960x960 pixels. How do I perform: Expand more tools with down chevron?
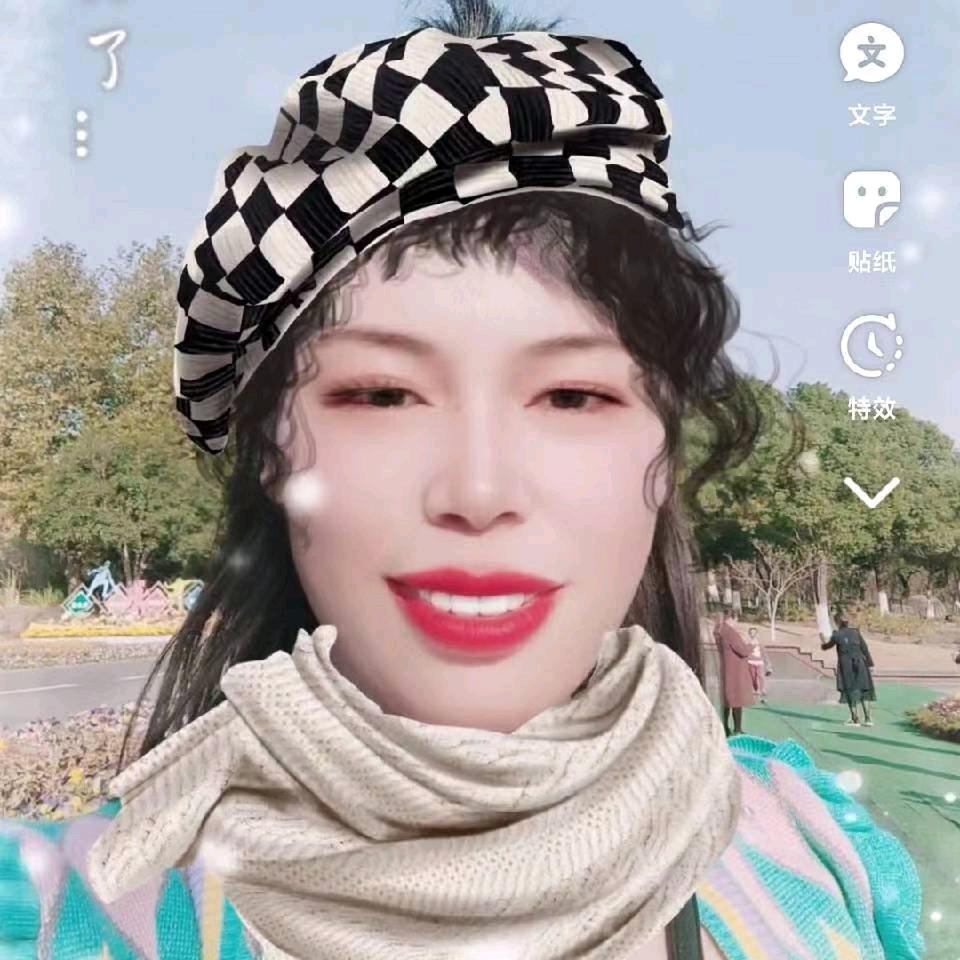click(871, 491)
